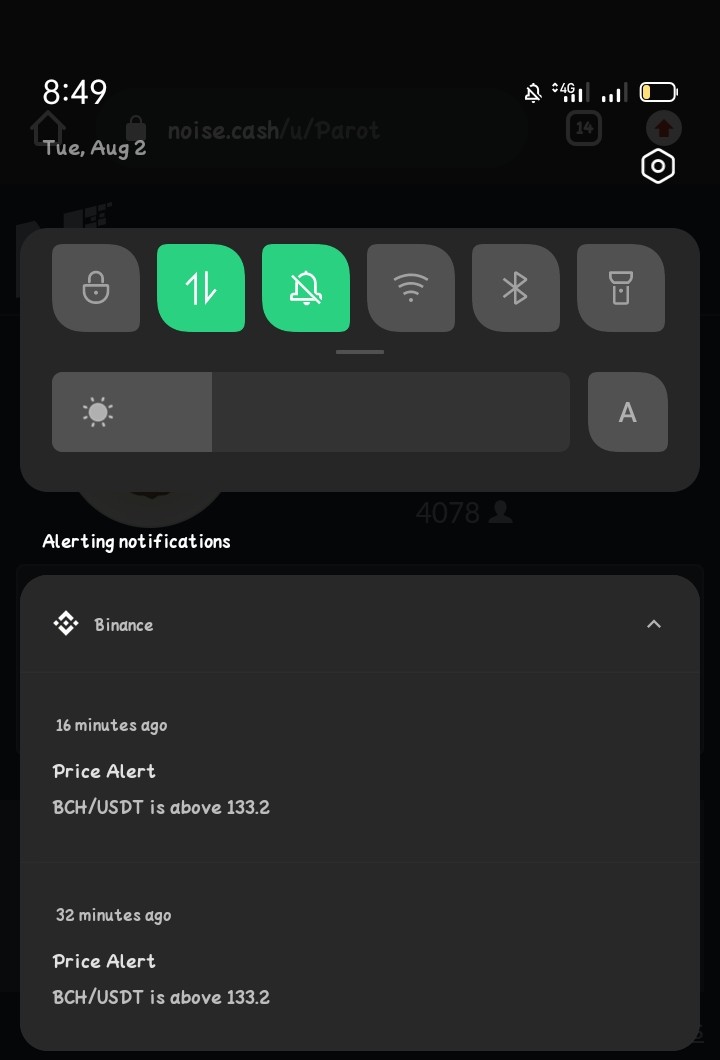The height and width of the screenshot is (1060, 720).
Task: Toggle the rotation lock tile
Action: (96, 288)
